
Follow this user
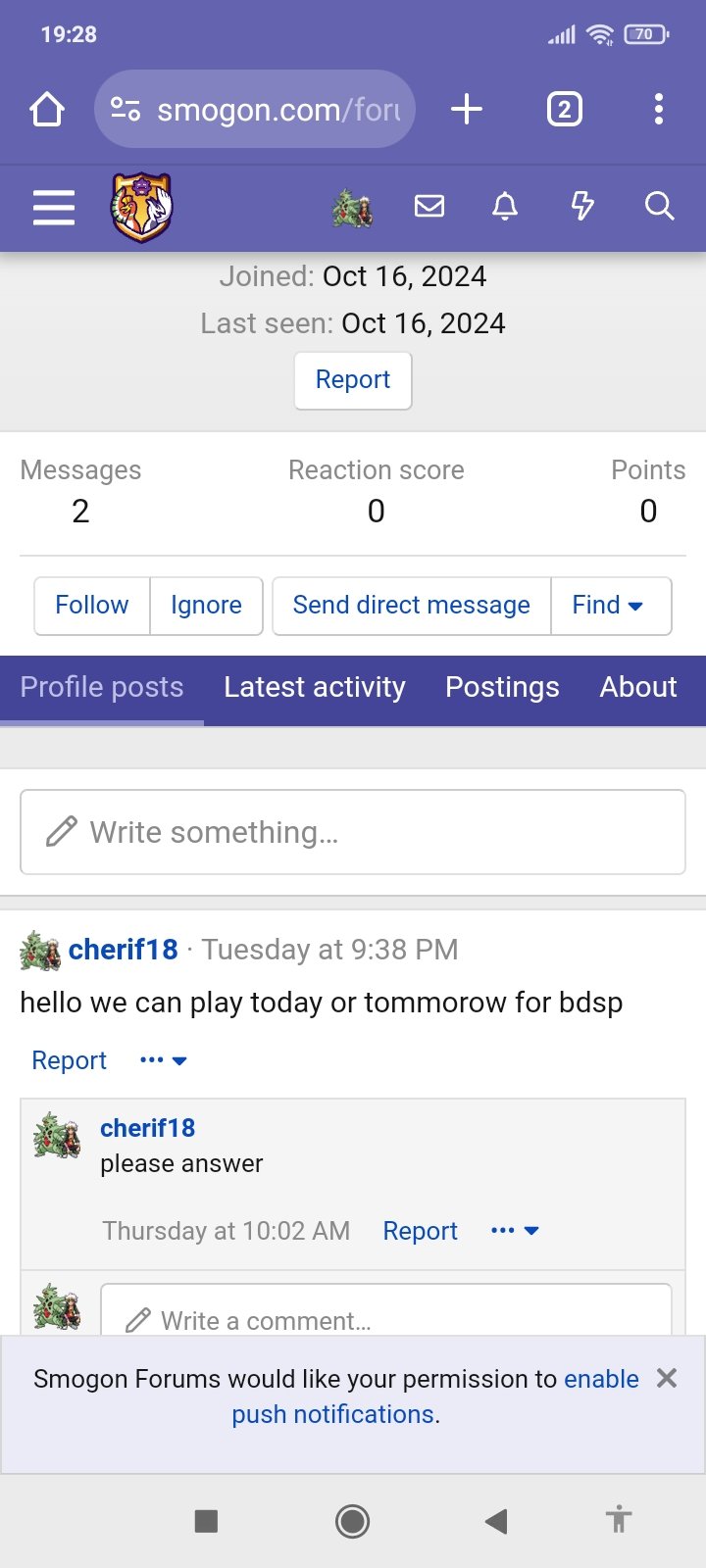tap(92, 606)
